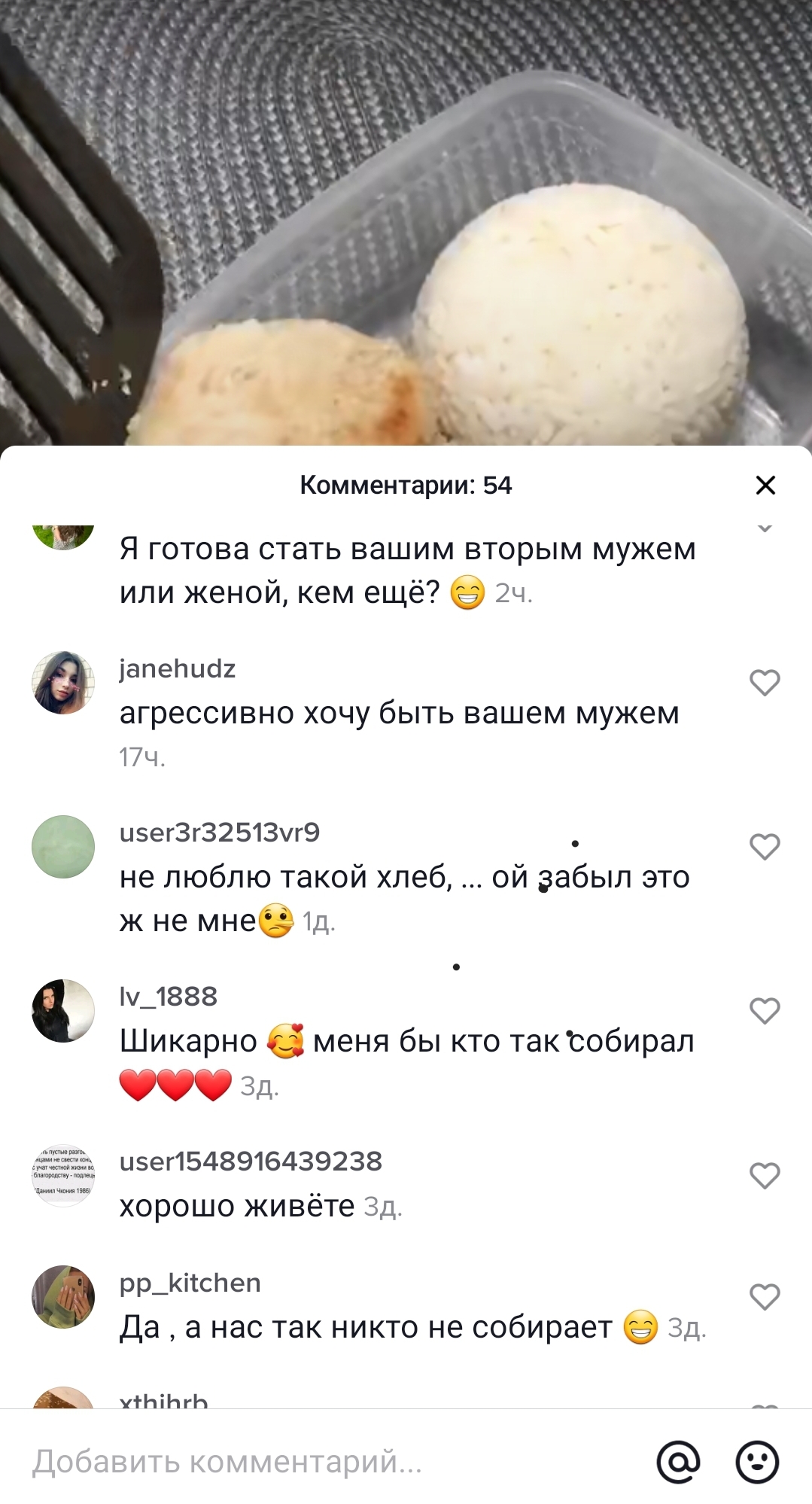
Task: Close the comments panel
Action: [x=765, y=486]
